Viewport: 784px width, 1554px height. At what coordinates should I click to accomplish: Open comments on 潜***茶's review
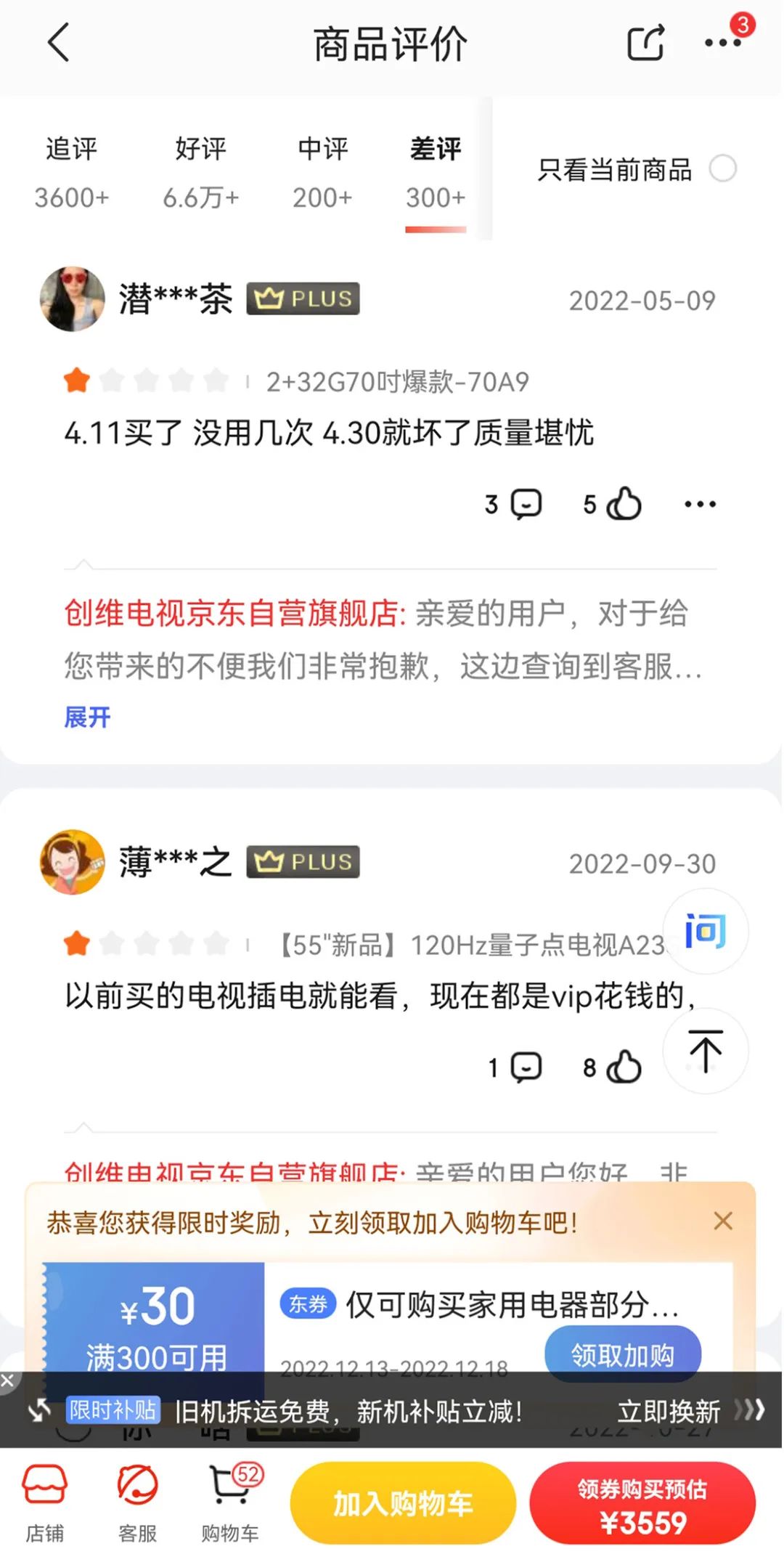[x=526, y=504]
